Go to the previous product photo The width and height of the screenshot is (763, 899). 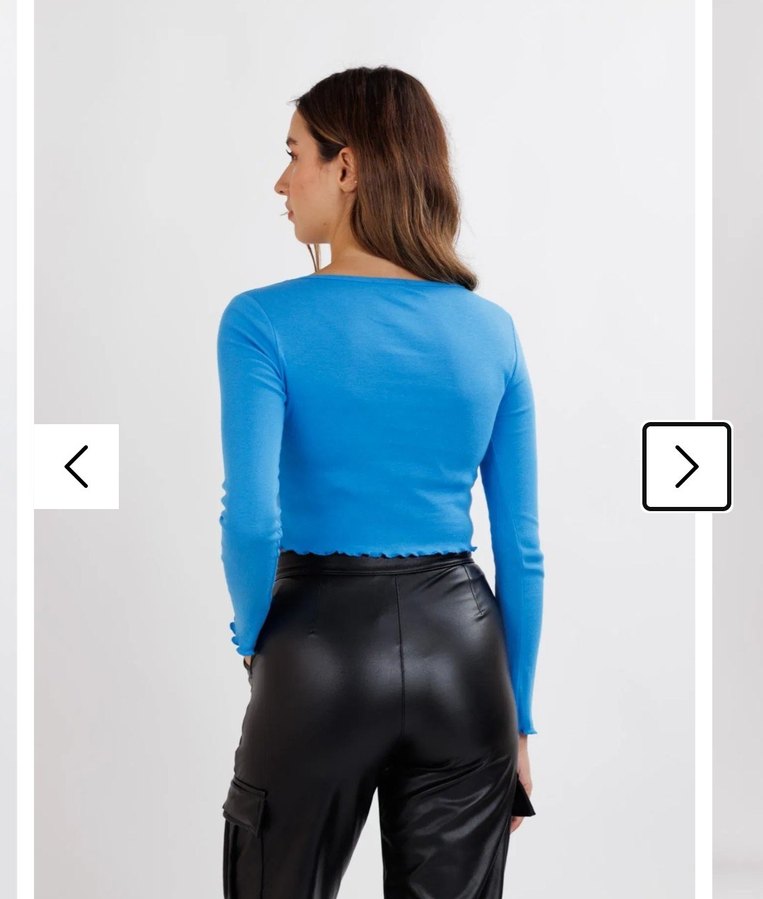click(76, 466)
